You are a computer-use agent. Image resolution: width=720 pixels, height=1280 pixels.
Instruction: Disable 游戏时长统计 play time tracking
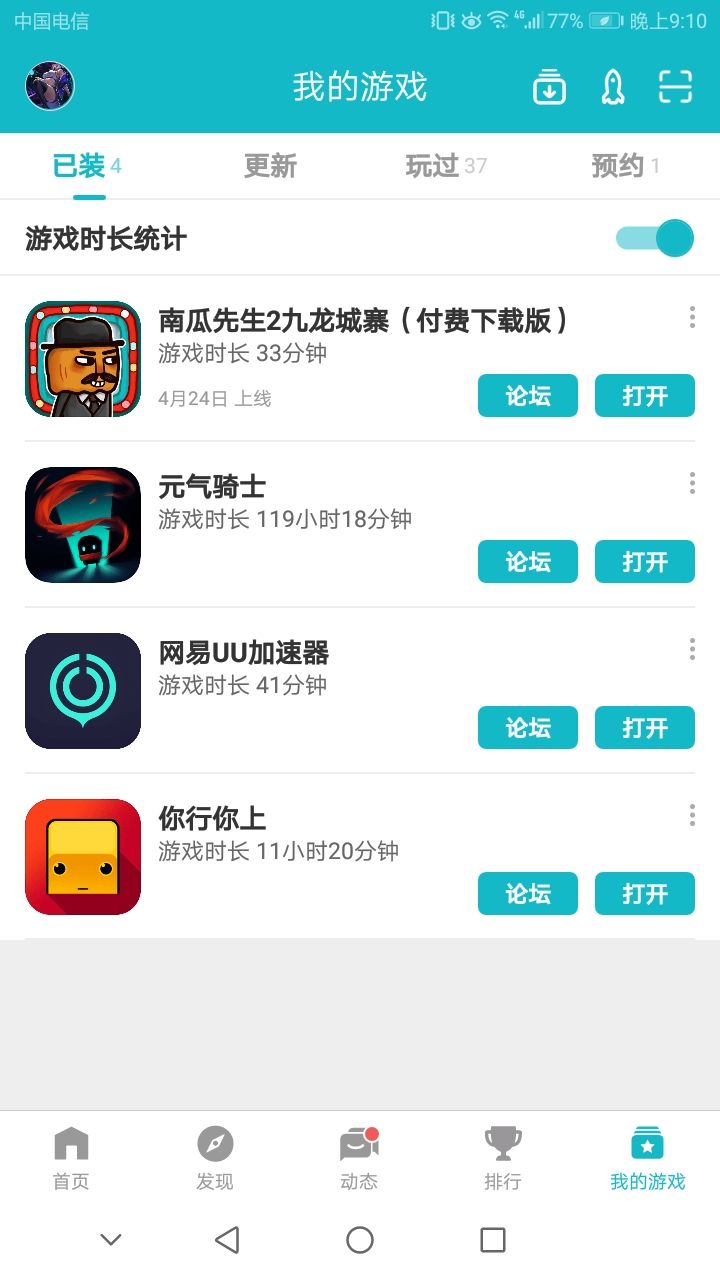pyautogui.click(x=655, y=238)
